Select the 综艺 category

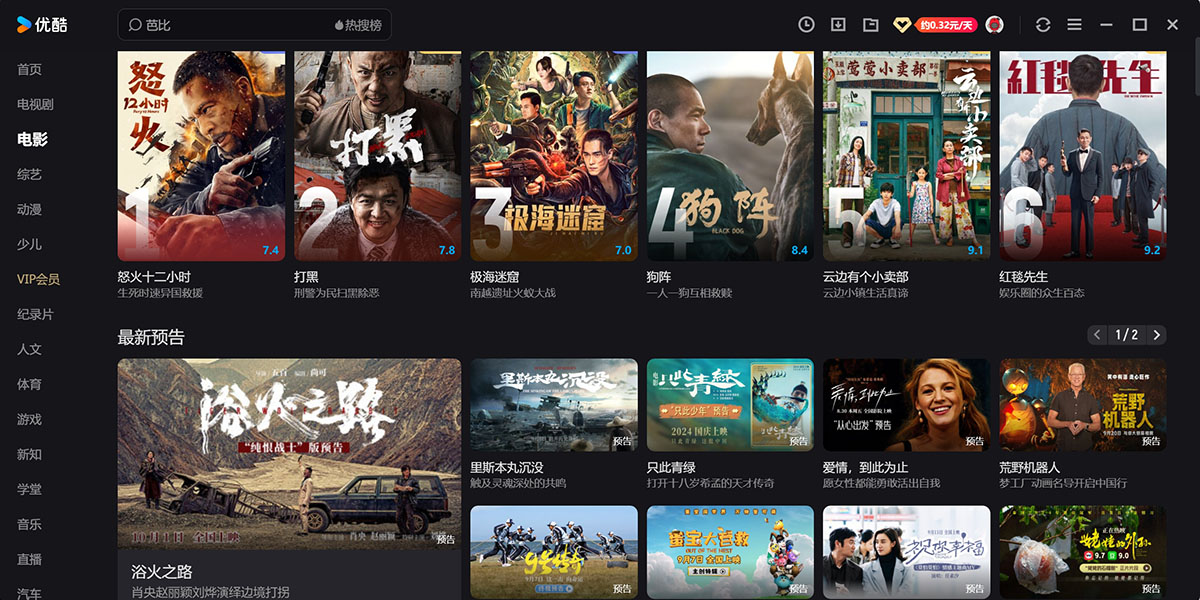pos(30,174)
